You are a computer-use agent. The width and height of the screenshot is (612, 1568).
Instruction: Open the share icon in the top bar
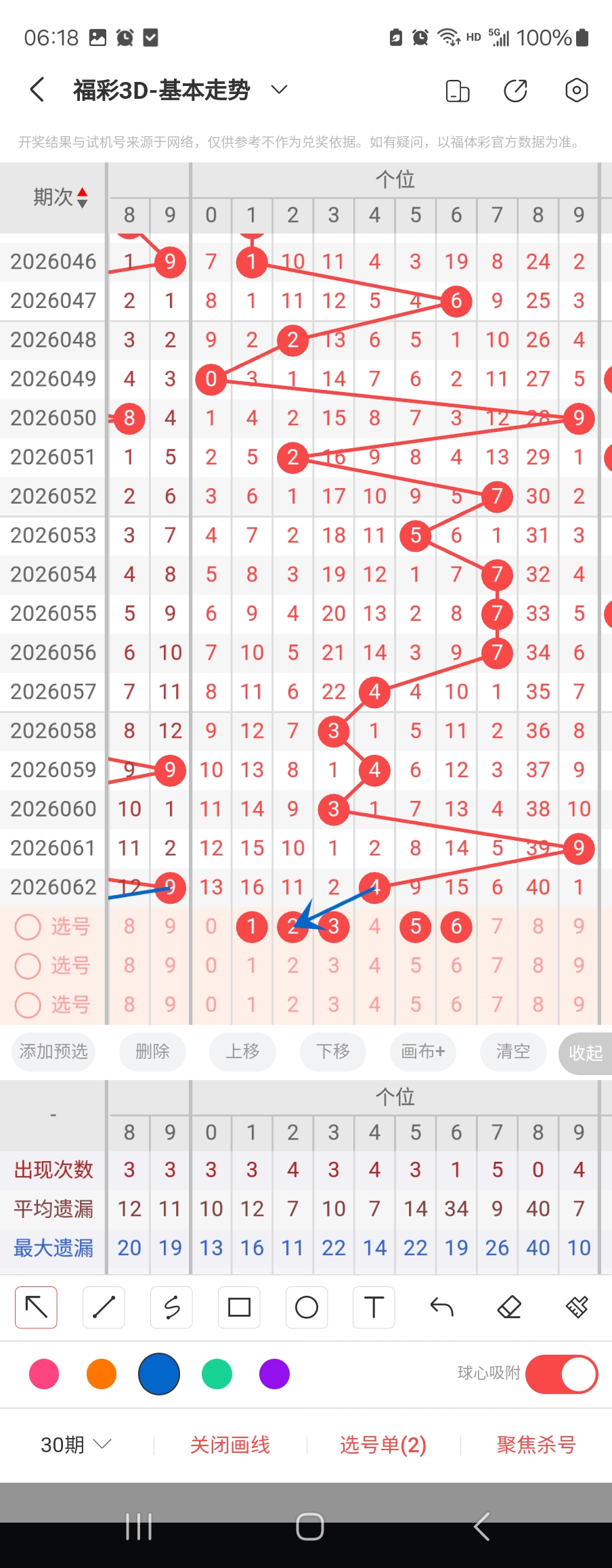click(x=515, y=90)
